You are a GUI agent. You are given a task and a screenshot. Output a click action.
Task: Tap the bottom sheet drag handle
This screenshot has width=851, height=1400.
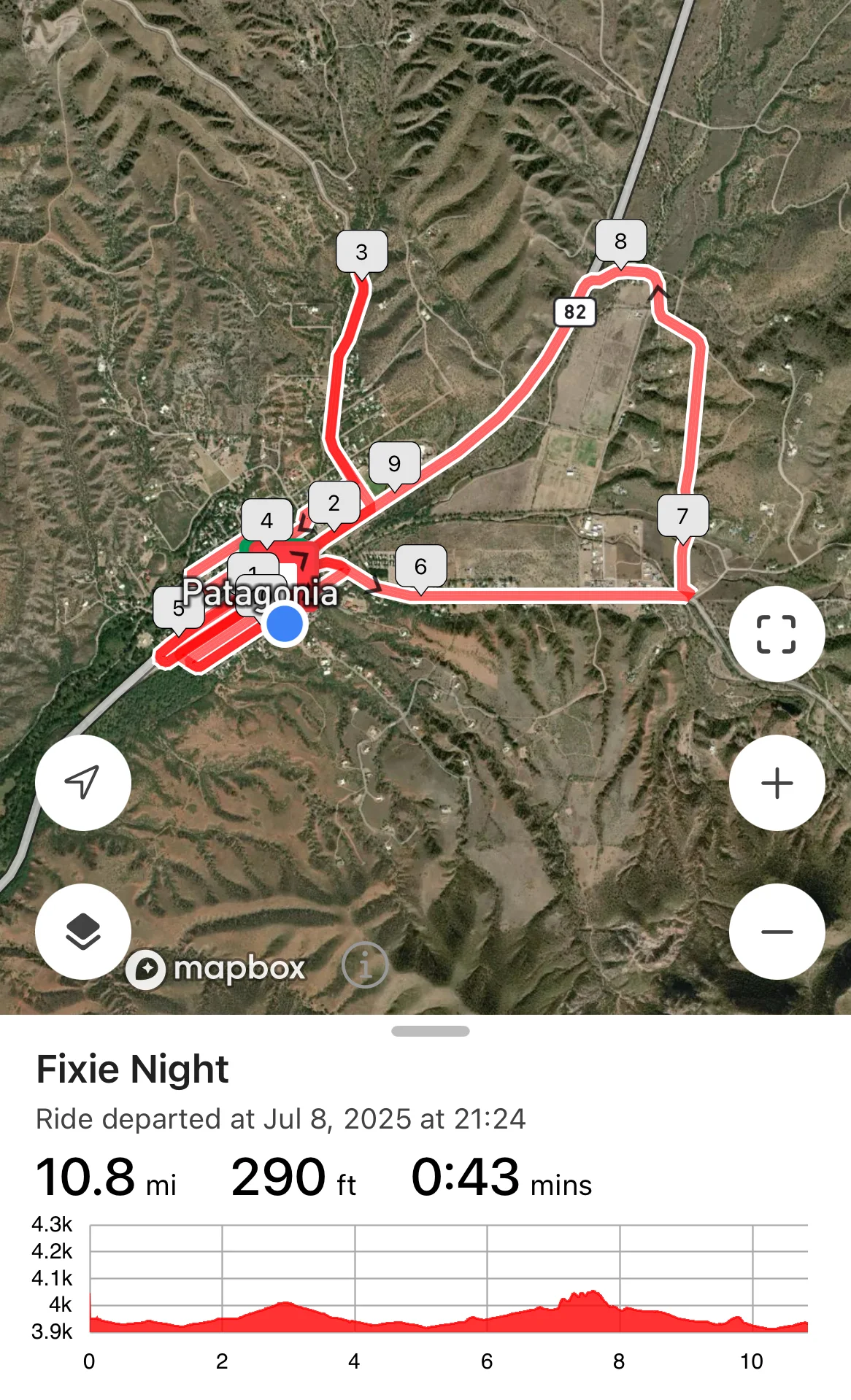pyautogui.click(x=430, y=1031)
